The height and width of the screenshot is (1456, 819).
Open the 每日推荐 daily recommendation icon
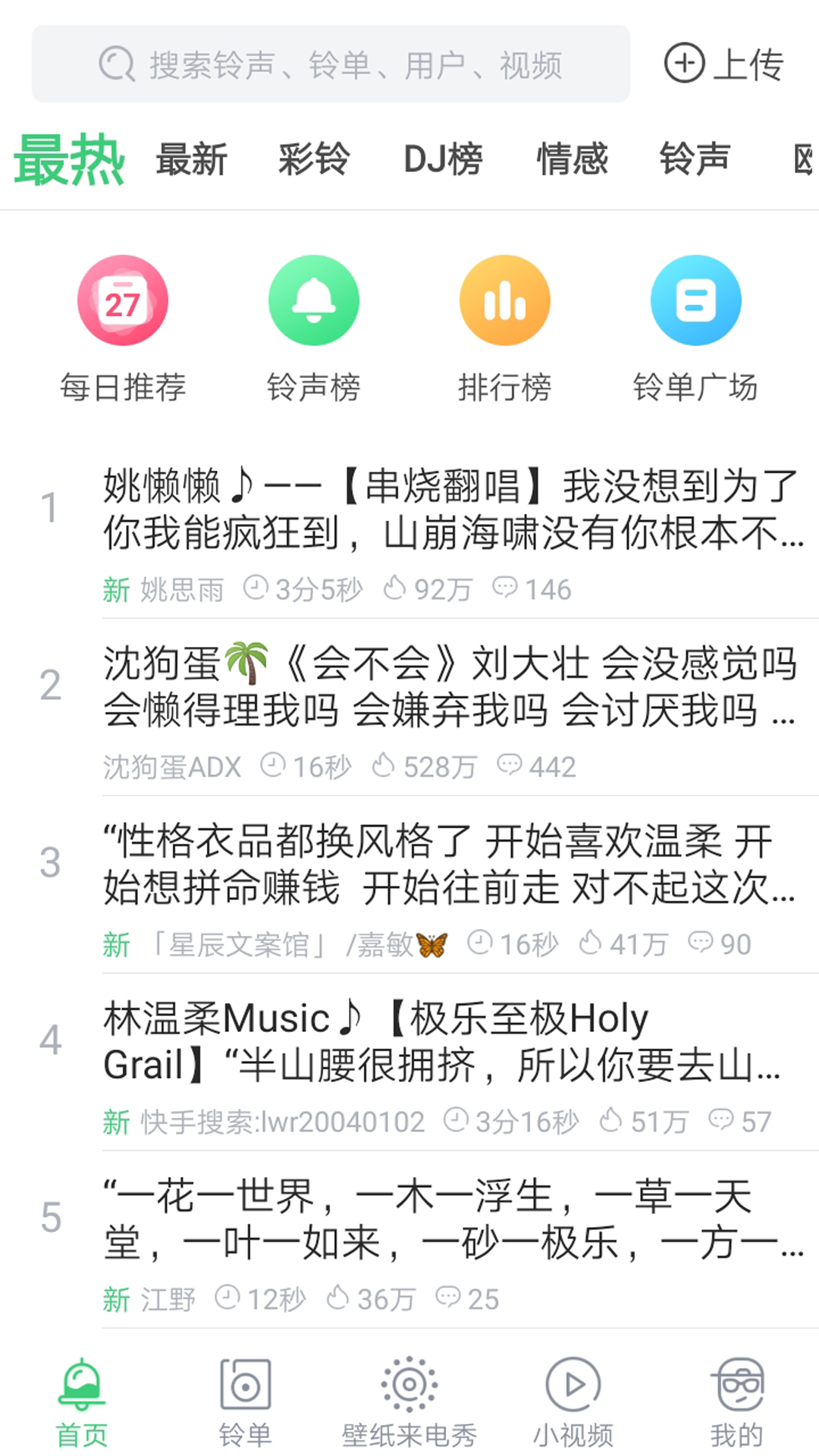pyautogui.click(x=123, y=300)
